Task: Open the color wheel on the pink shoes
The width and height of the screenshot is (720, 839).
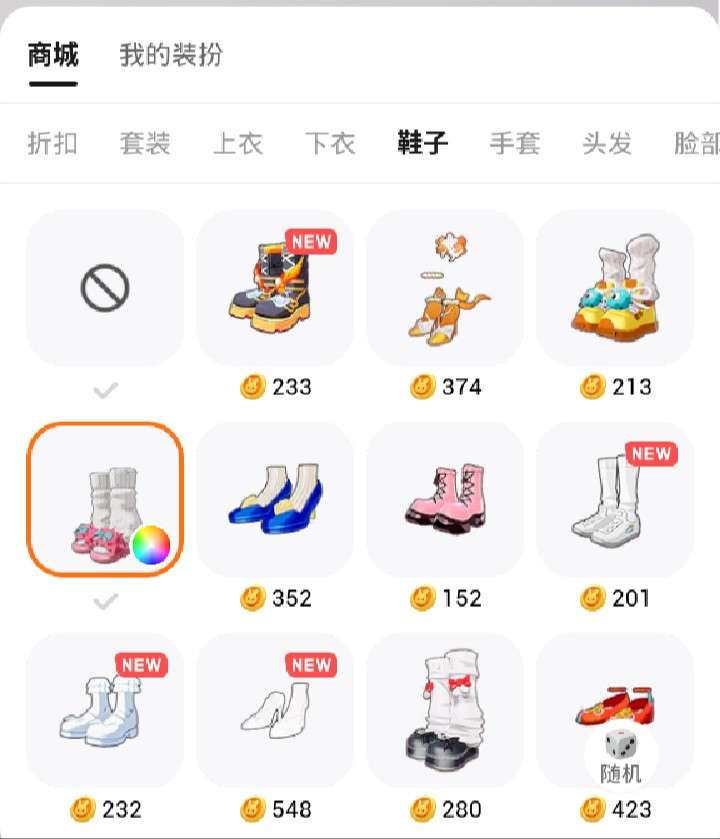Action: pyautogui.click(x=151, y=545)
